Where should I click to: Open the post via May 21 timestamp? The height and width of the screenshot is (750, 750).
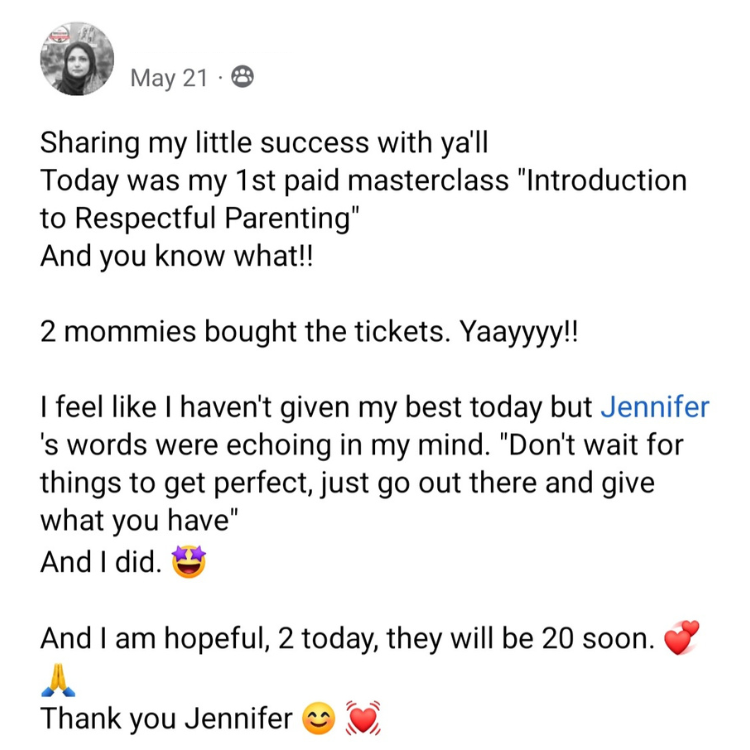point(168,78)
